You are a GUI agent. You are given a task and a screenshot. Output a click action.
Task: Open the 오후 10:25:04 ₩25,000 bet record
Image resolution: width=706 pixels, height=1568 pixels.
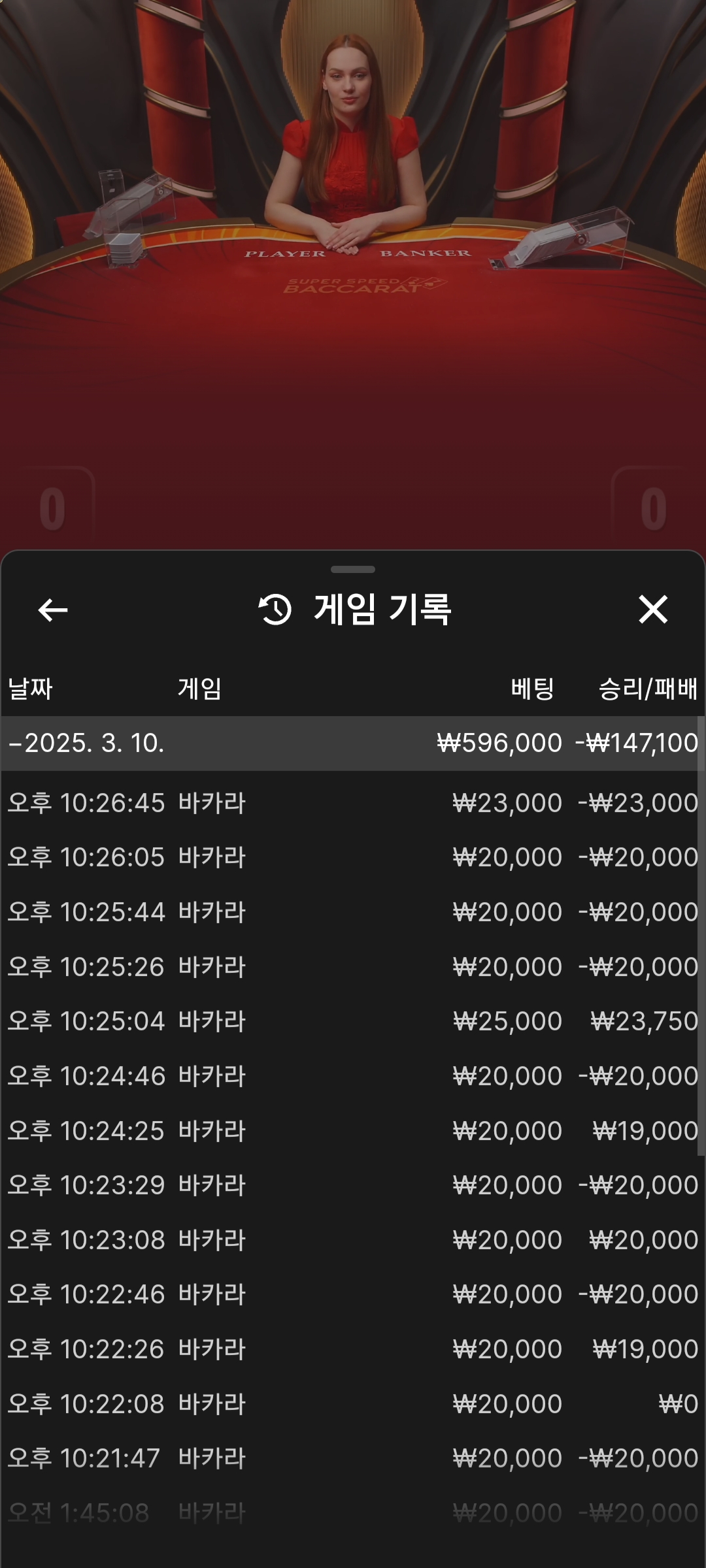(353, 1021)
